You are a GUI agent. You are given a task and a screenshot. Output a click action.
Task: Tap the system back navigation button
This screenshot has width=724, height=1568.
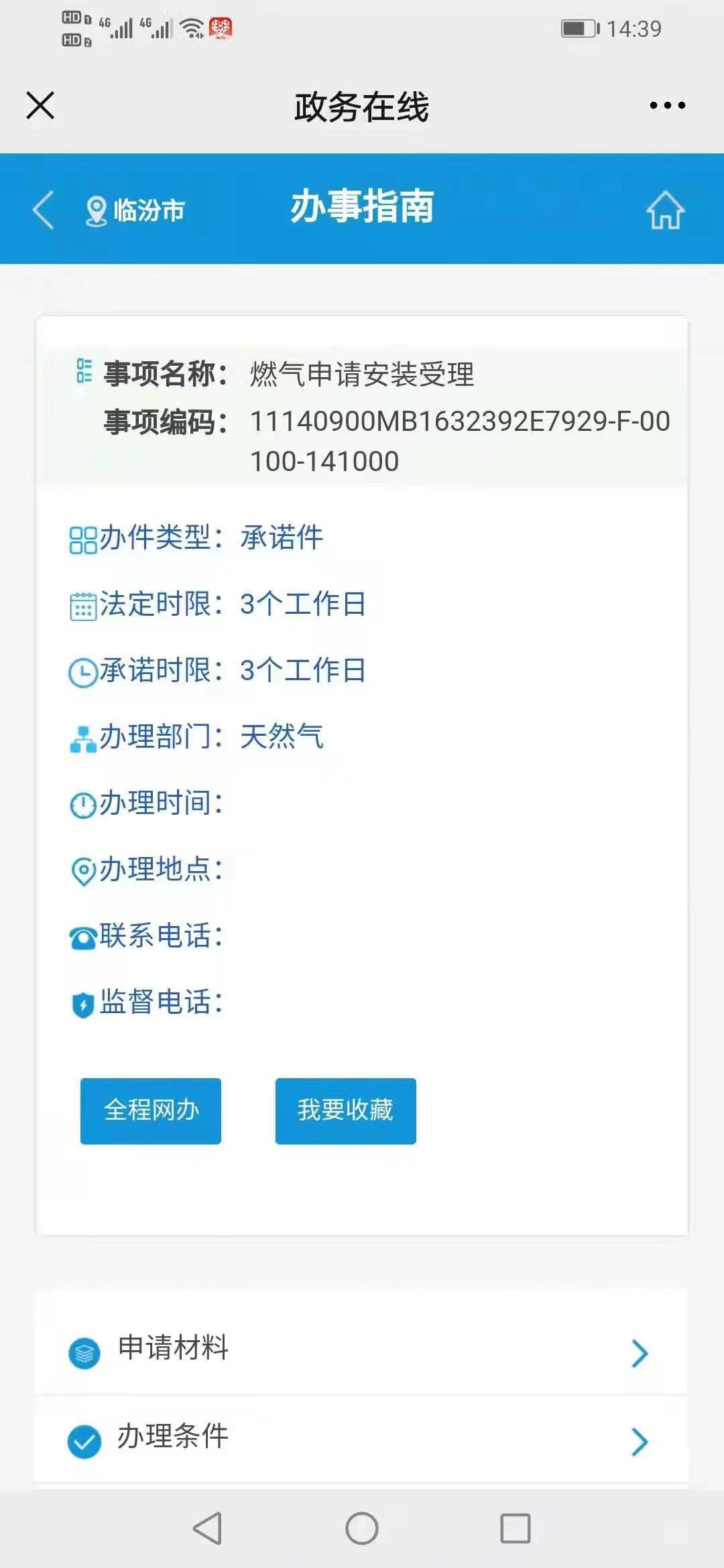point(207,1528)
